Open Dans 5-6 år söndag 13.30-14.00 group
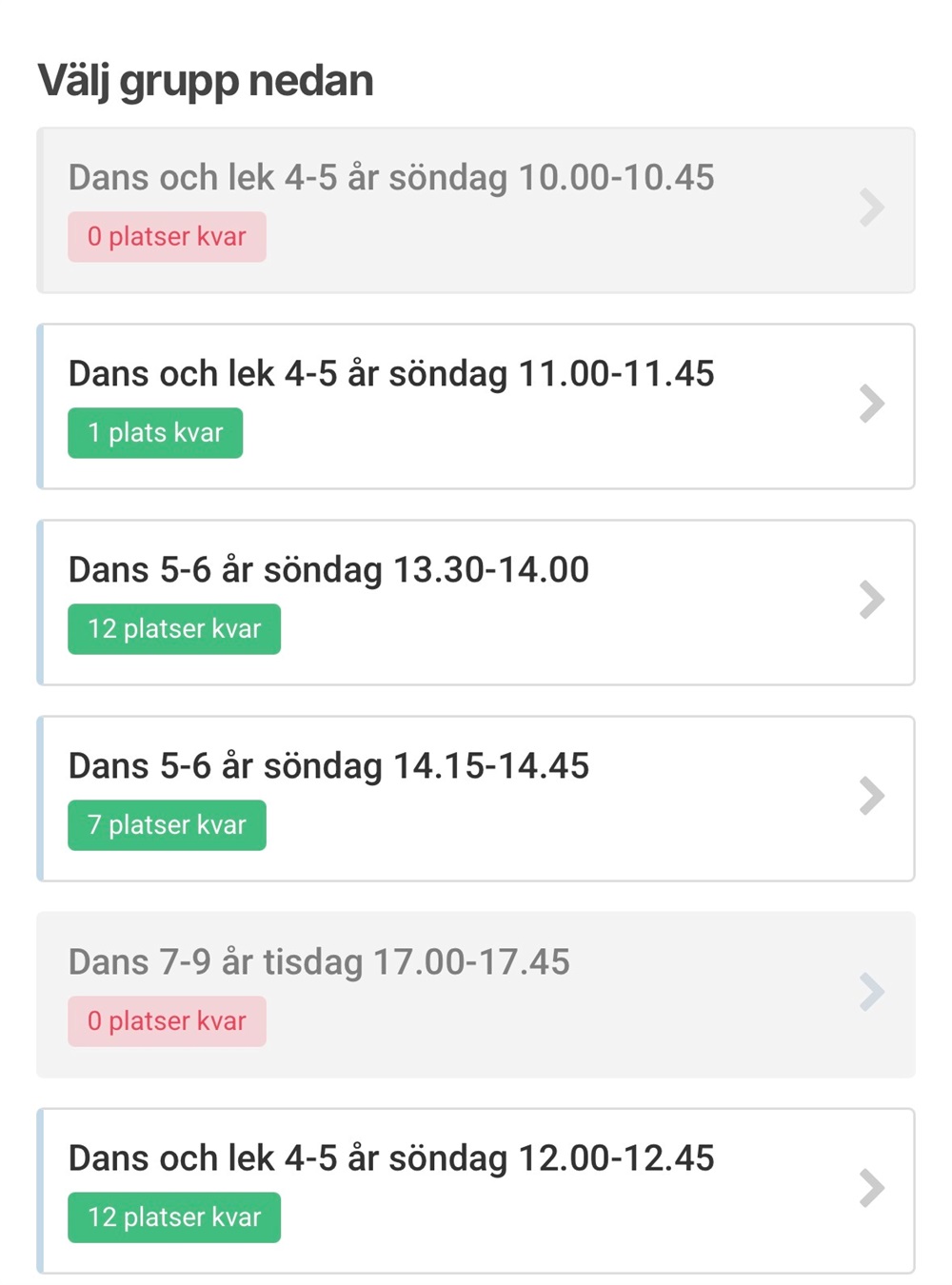952x1285 pixels. pyautogui.click(x=476, y=603)
